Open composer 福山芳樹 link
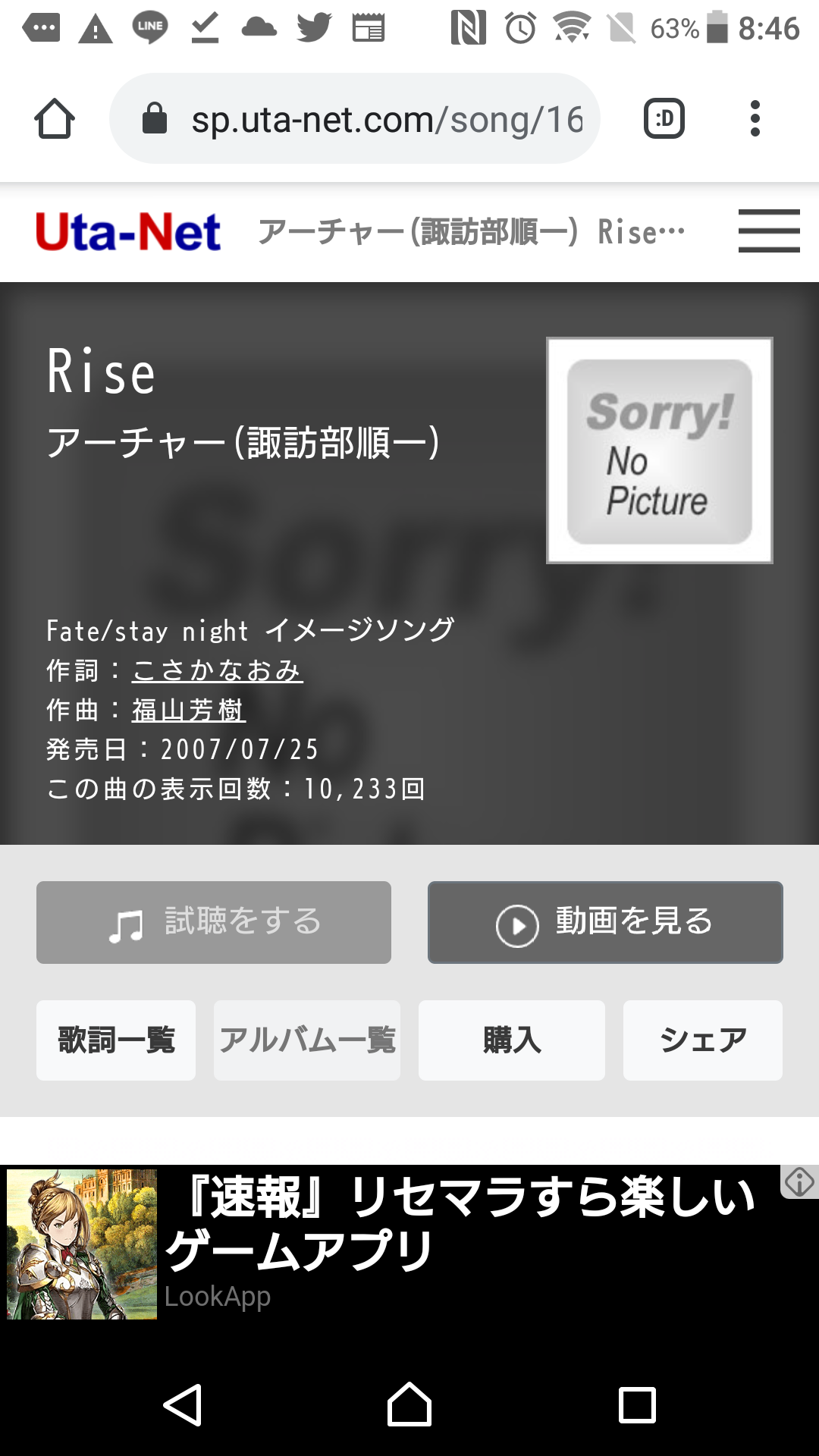This screenshot has height=1456, width=819. 189,710
